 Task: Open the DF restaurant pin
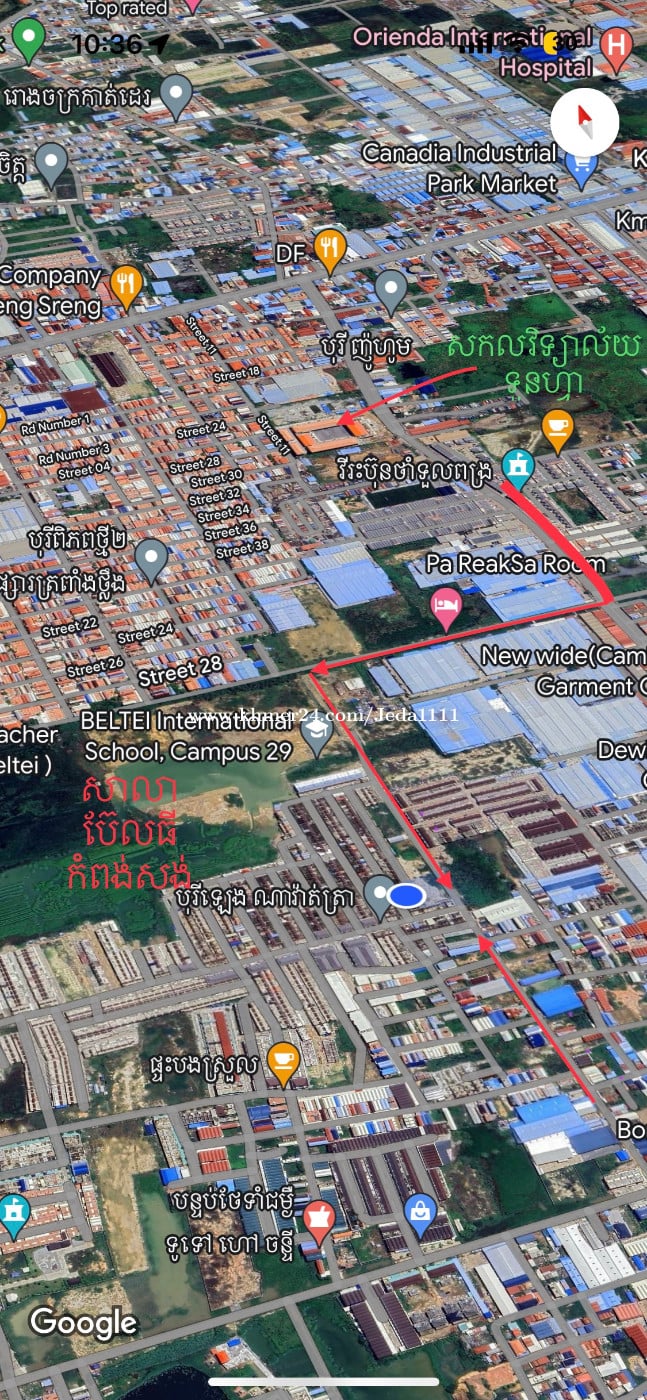[x=329, y=247]
